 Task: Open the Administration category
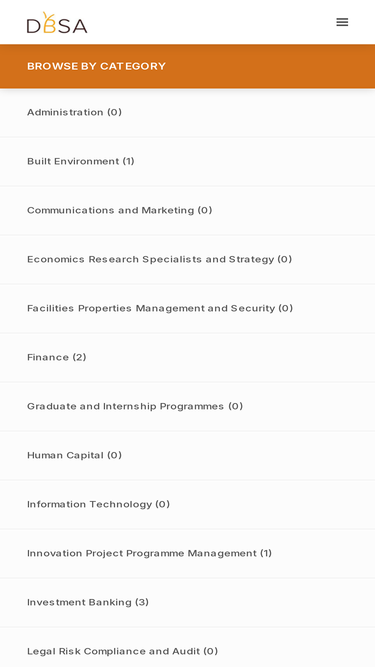point(188,113)
